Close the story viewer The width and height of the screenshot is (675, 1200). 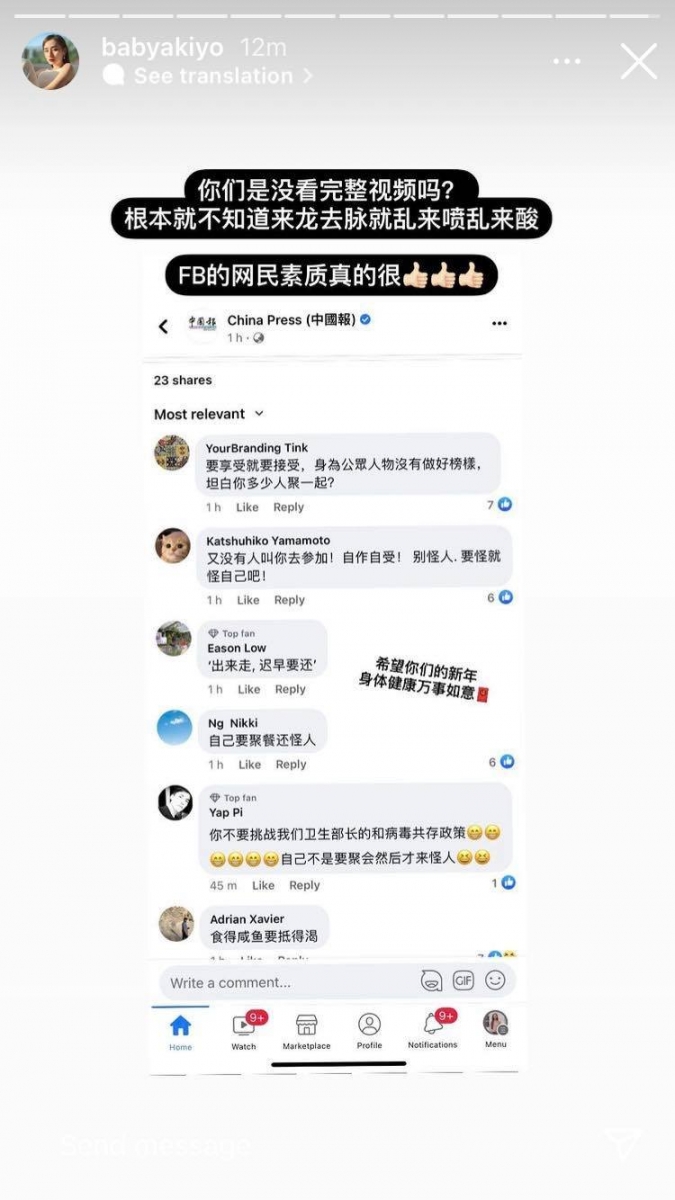(638, 61)
